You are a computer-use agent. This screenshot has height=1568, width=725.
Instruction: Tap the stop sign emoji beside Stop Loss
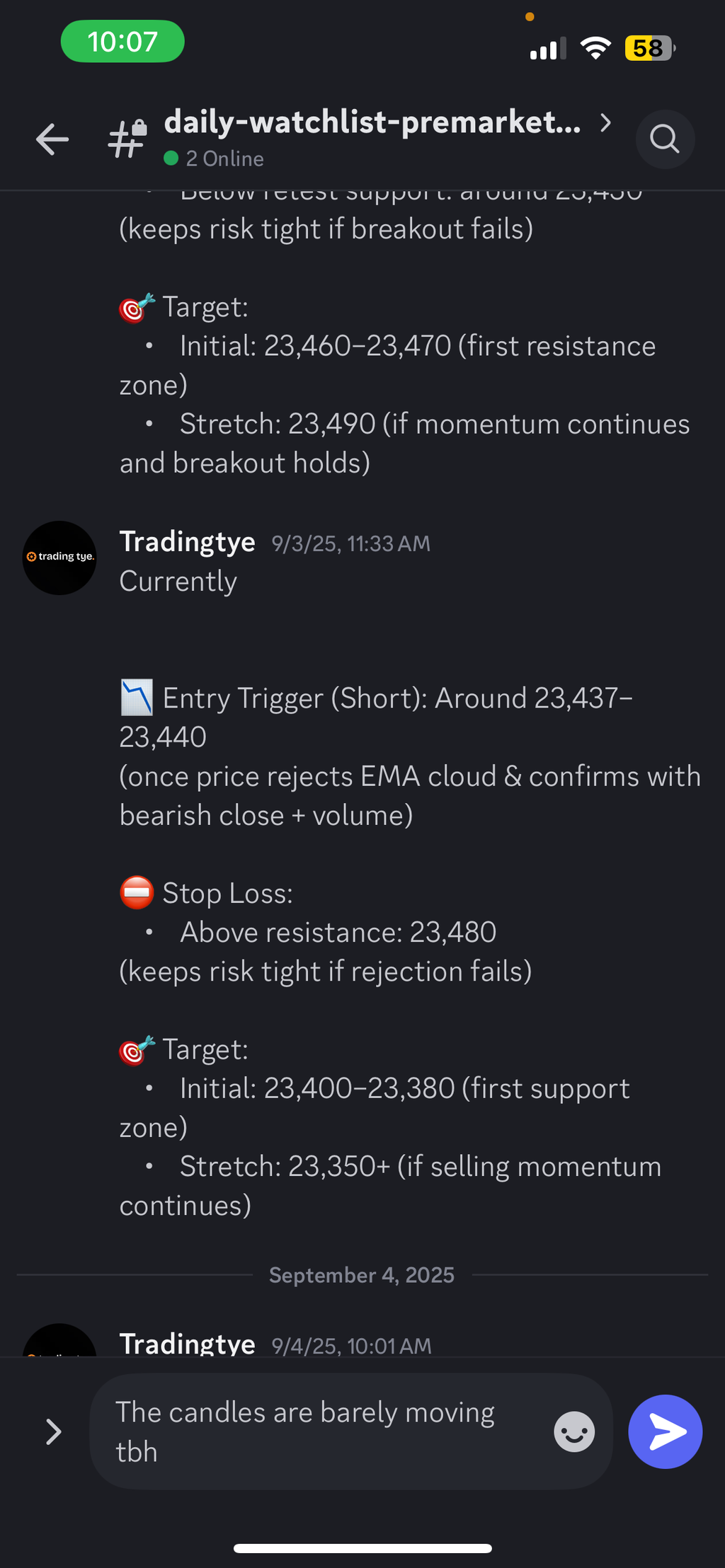click(x=136, y=892)
